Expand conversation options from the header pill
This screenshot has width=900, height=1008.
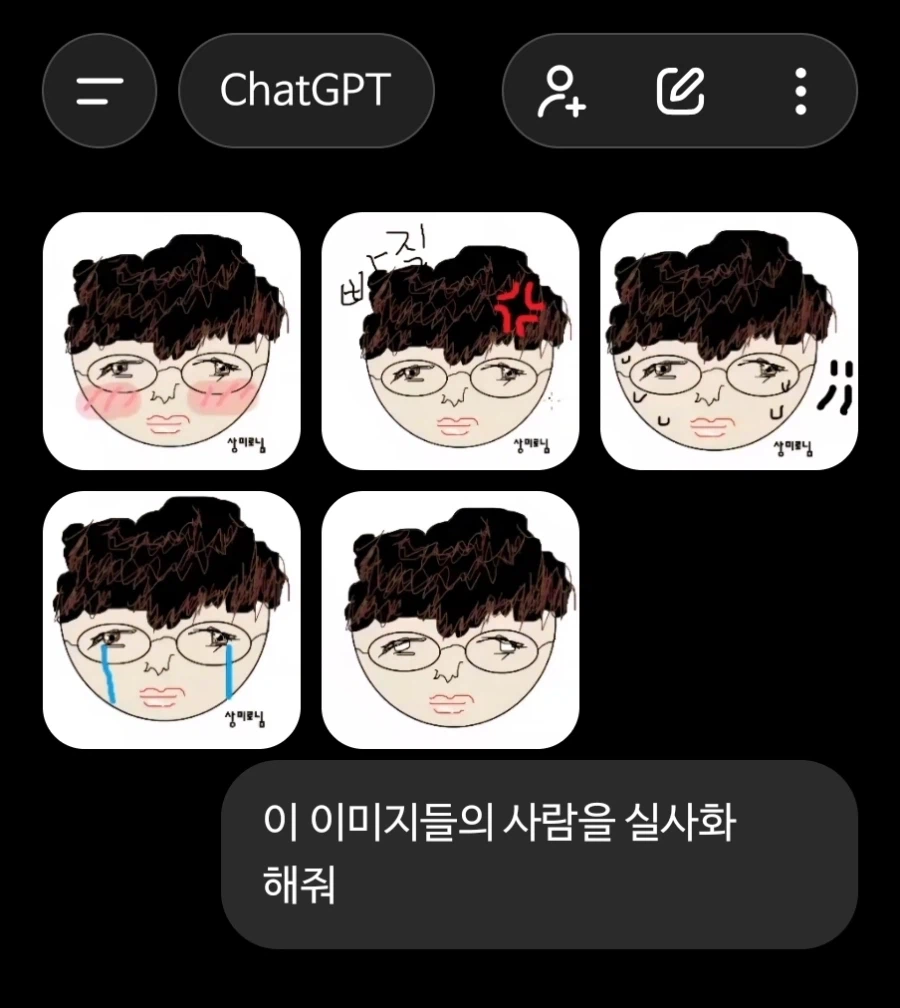click(x=306, y=90)
